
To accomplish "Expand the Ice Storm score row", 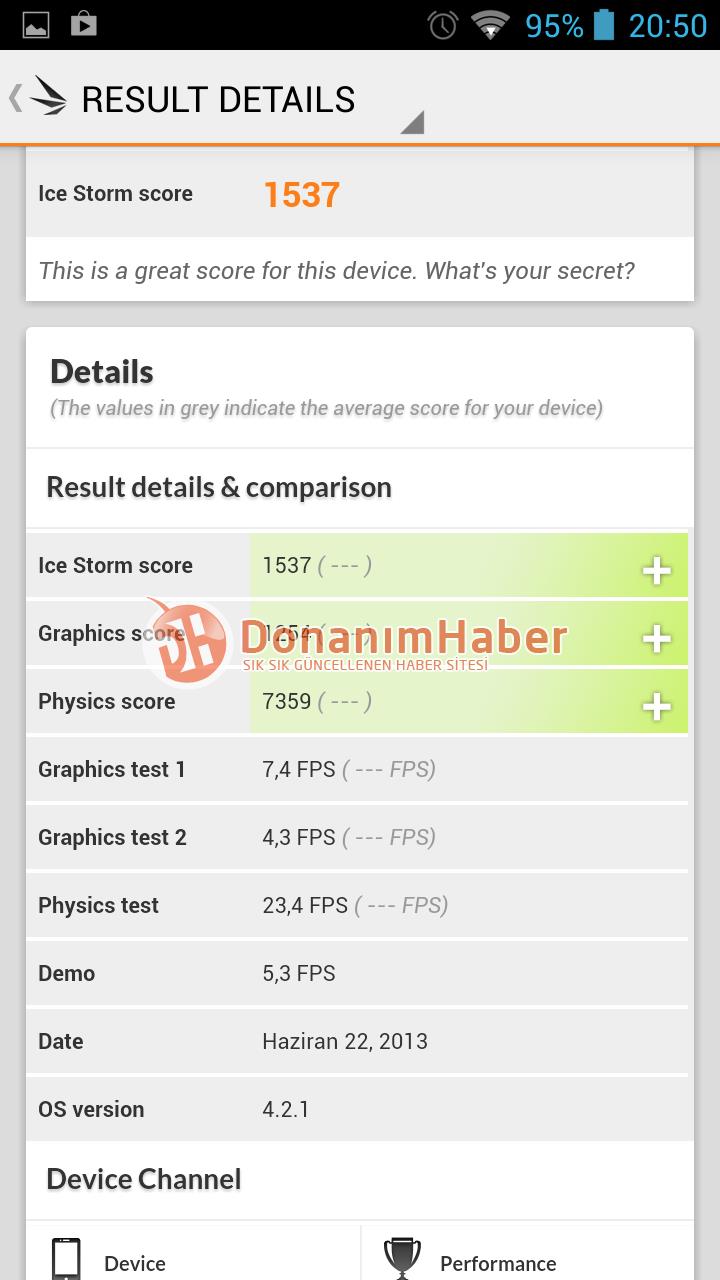I will pyautogui.click(x=656, y=571).
